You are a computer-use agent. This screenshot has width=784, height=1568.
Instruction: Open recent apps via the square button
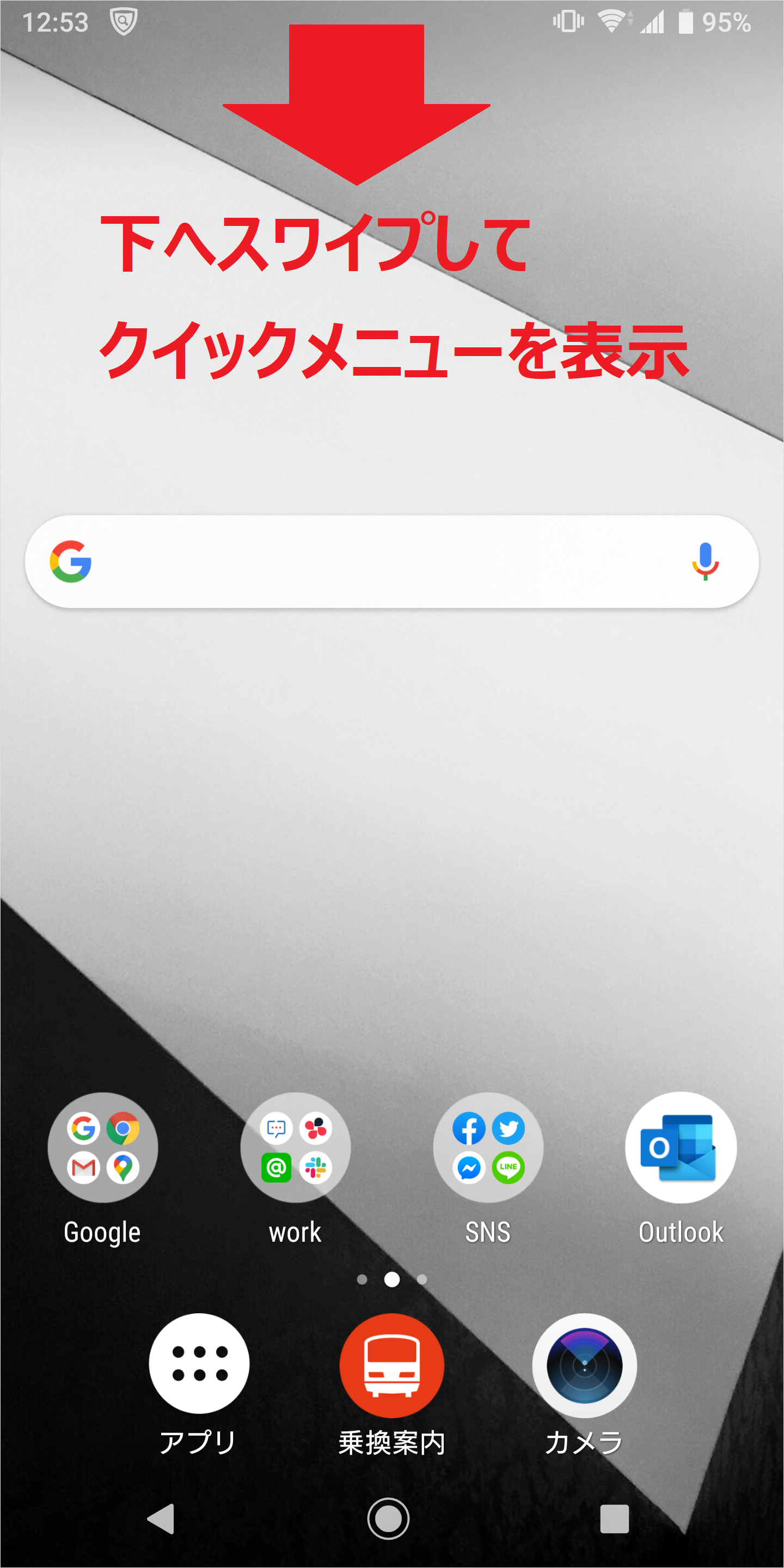click(x=614, y=1518)
